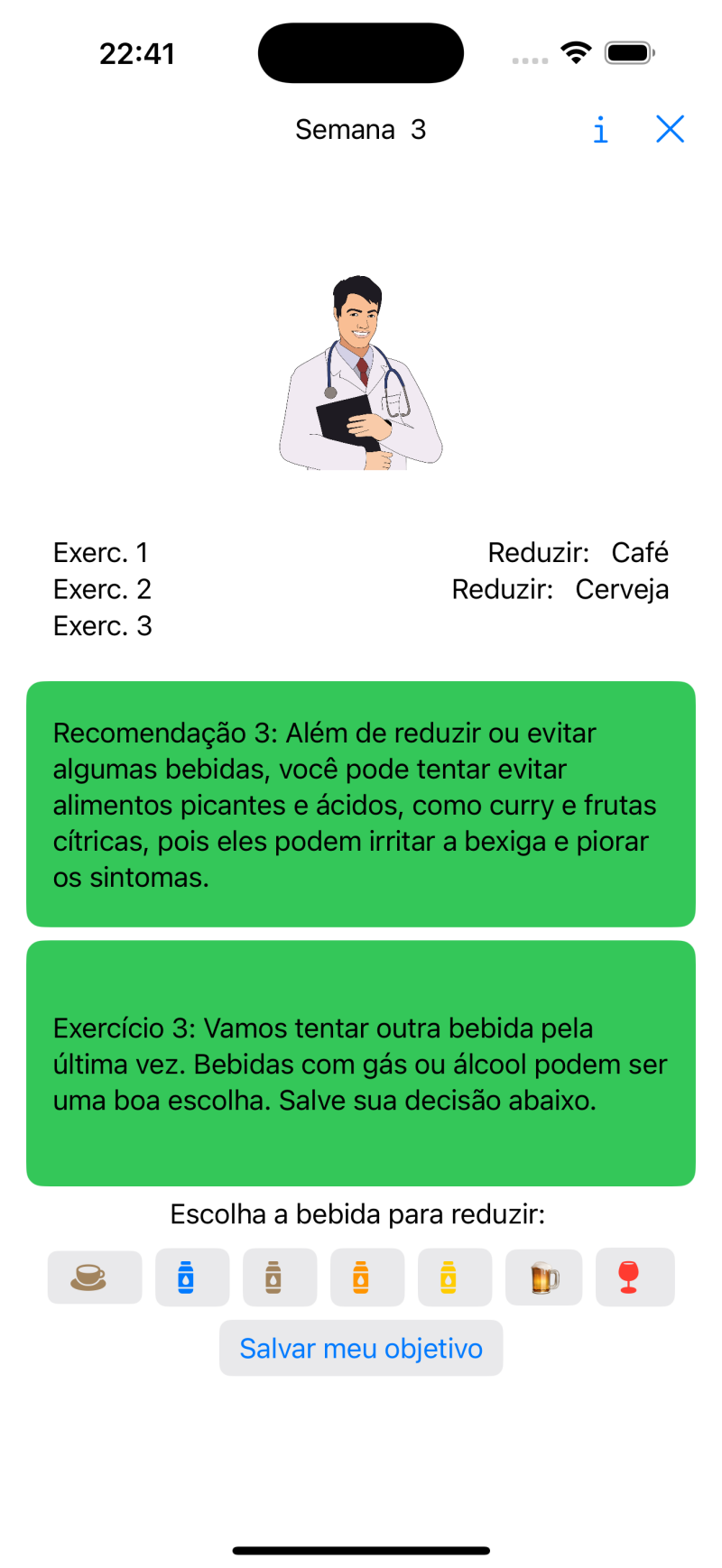
Task: Open the info icon
Action: pyautogui.click(x=600, y=130)
